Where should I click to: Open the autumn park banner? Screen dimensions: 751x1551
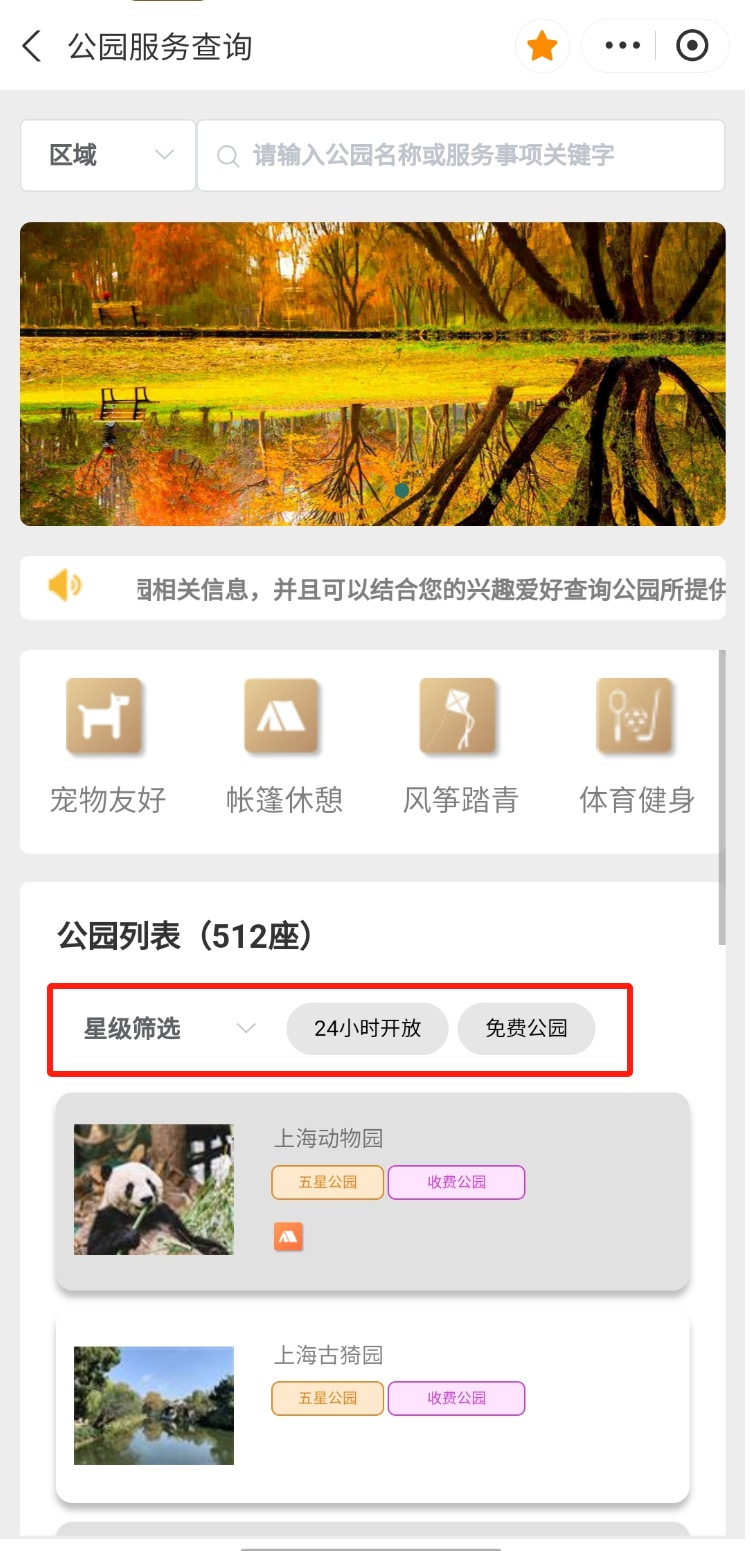tap(372, 373)
